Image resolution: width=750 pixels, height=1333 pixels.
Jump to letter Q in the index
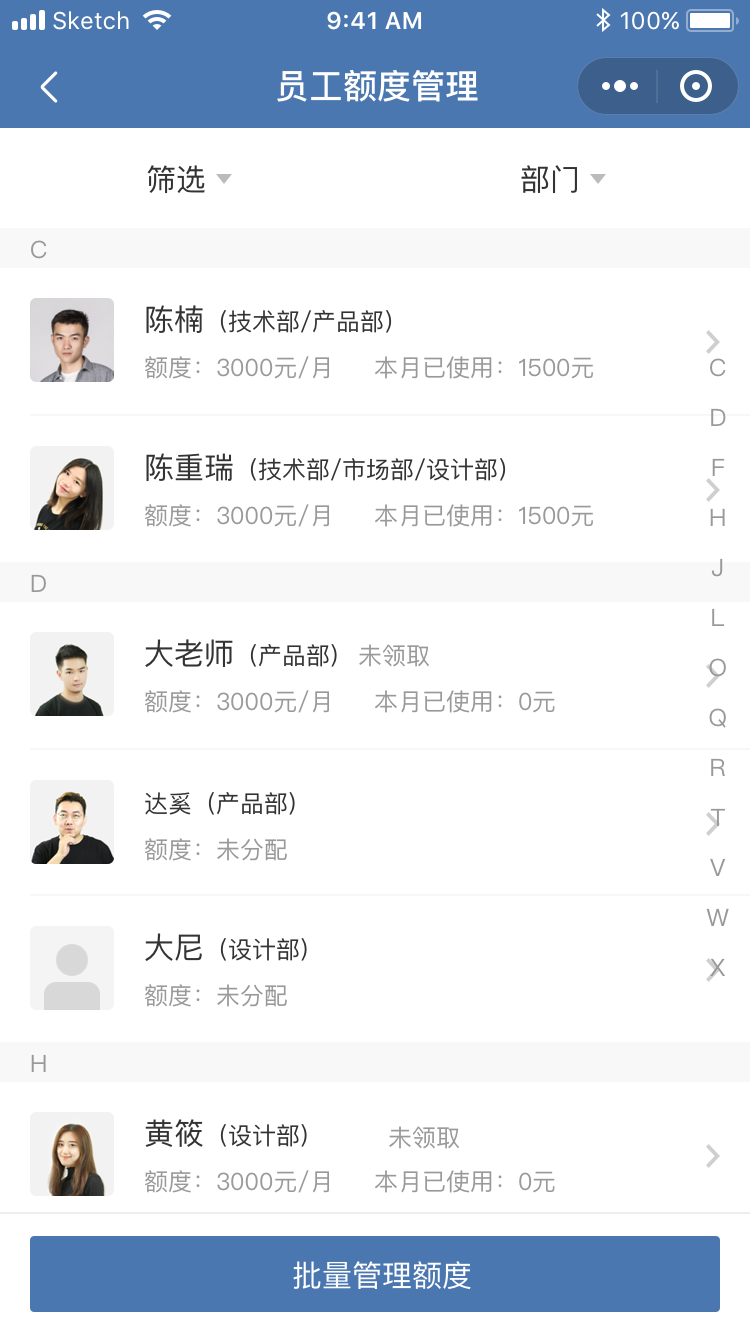[717, 718]
